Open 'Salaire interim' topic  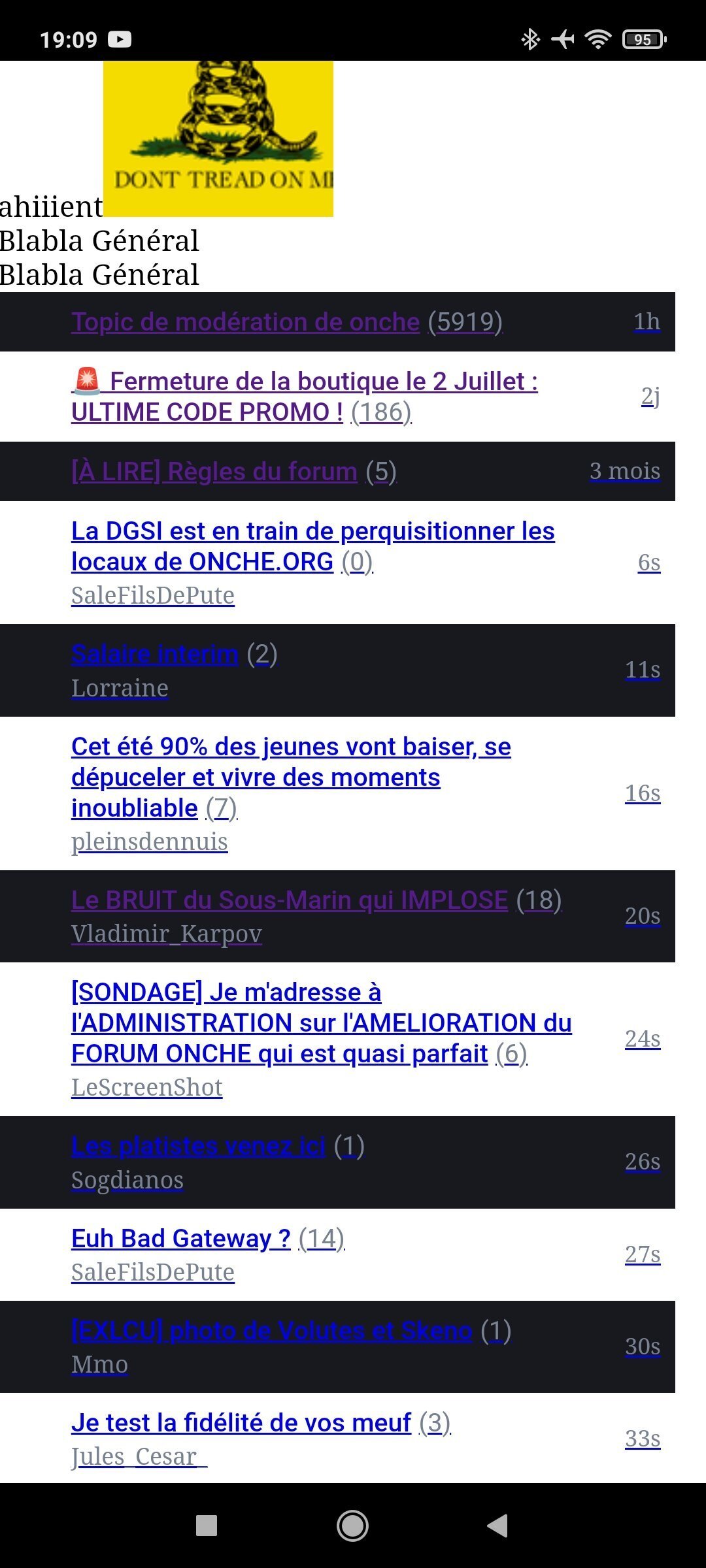click(155, 654)
